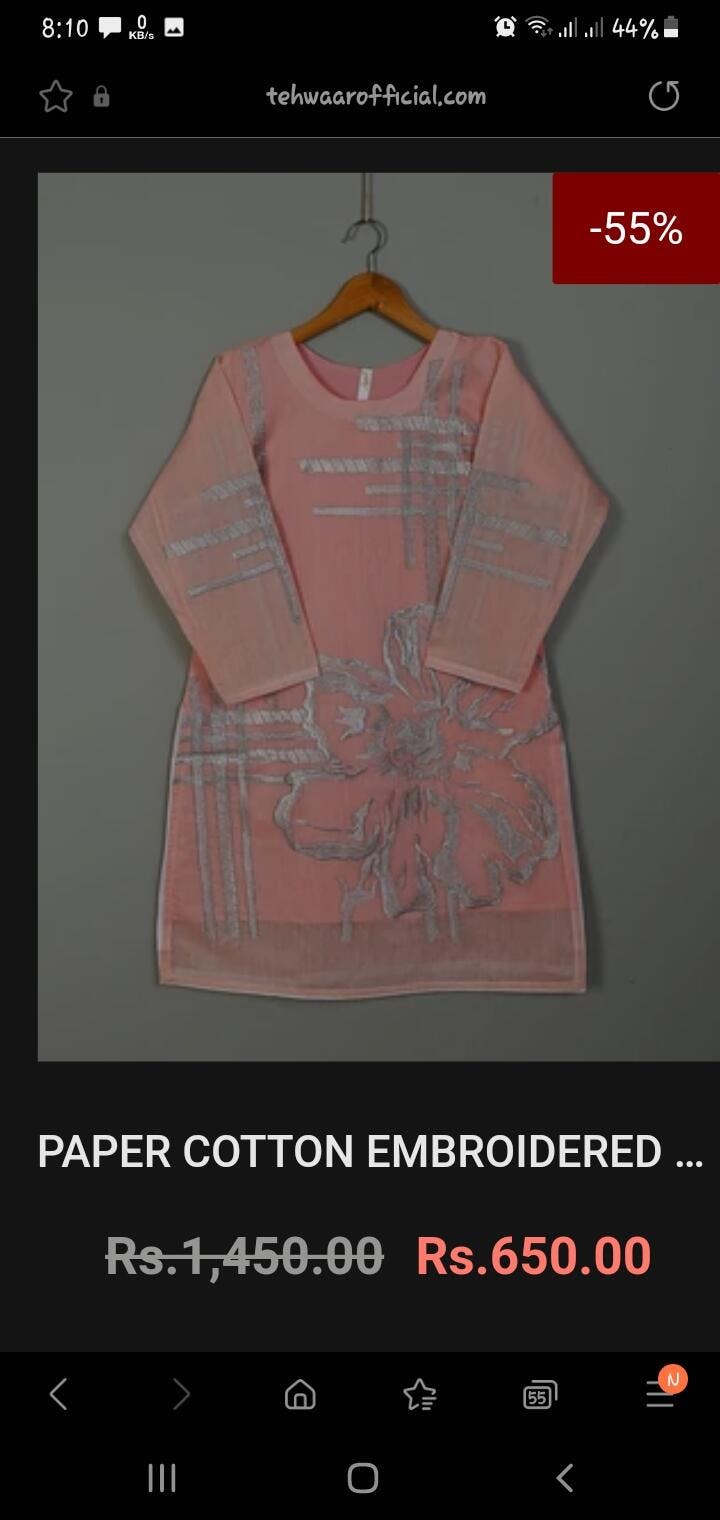This screenshot has width=720, height=1520.
Task: Tap the system home button
Action: [362, 1477]
